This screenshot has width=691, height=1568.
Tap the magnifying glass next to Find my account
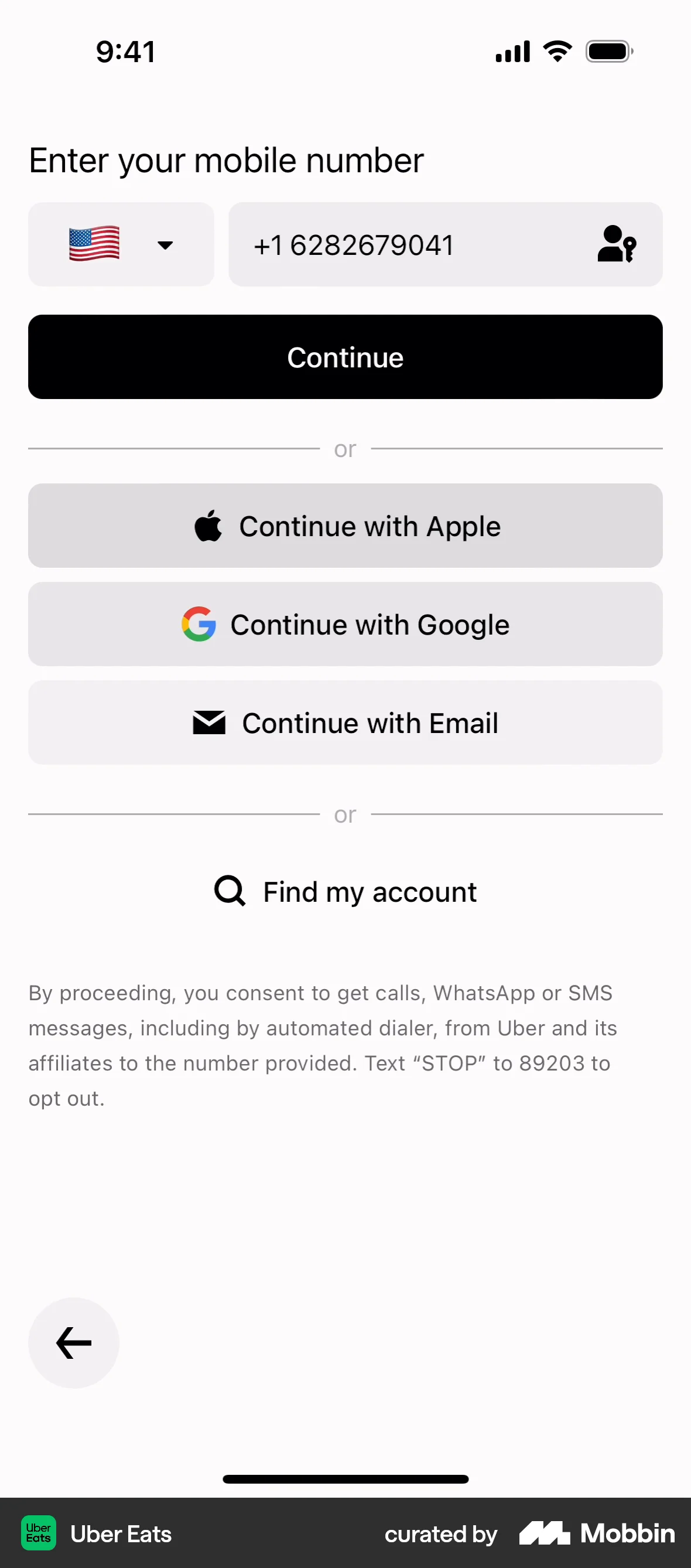pos(230,891)
